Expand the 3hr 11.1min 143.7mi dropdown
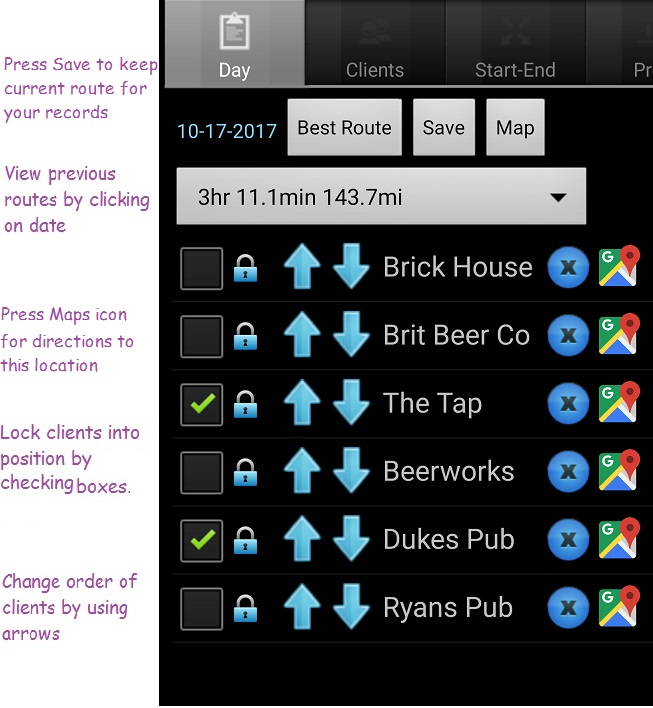This screenshot has height=708, width=653. (x=381, y=197)
